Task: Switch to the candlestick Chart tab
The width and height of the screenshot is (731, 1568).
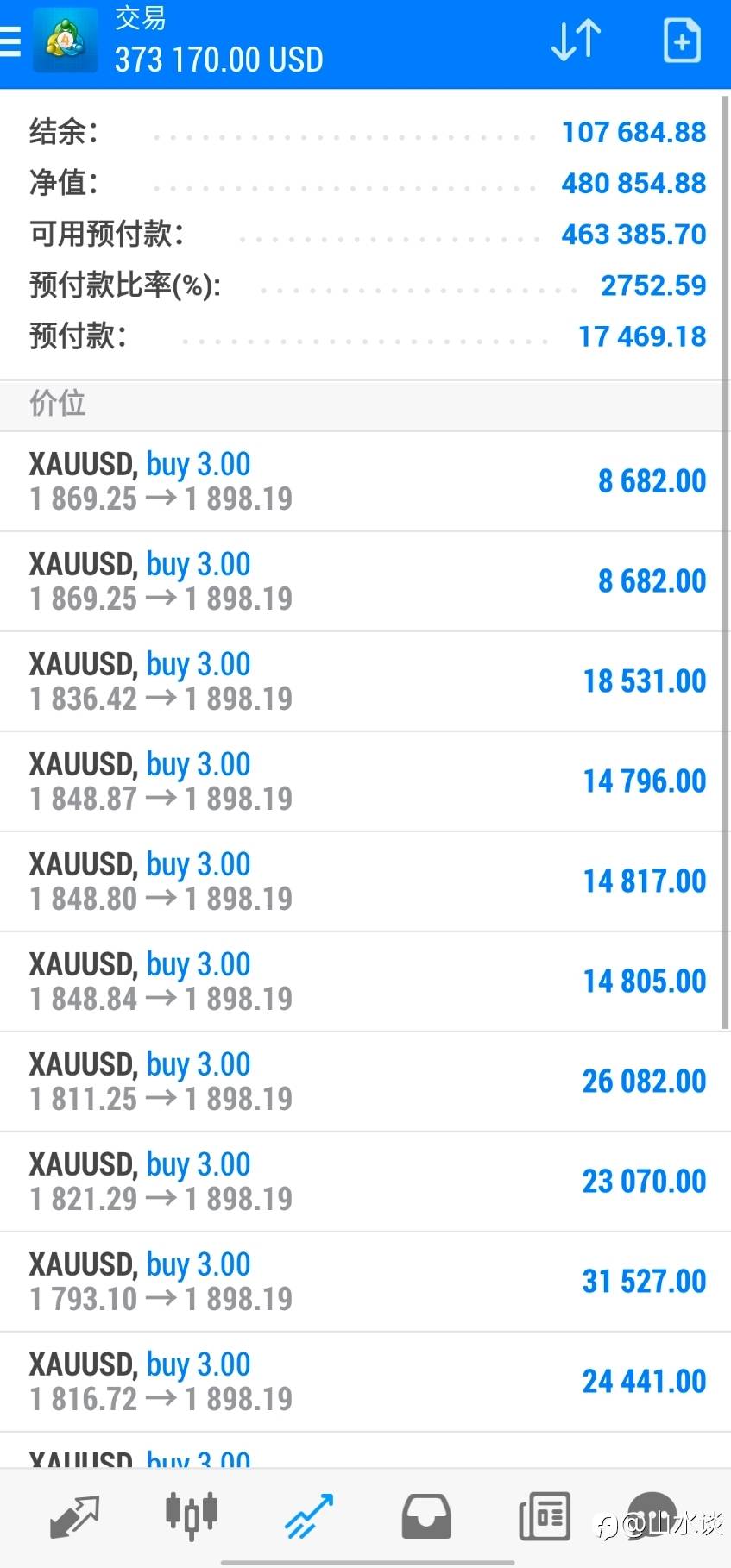Action: click(x=191, y=1516)
